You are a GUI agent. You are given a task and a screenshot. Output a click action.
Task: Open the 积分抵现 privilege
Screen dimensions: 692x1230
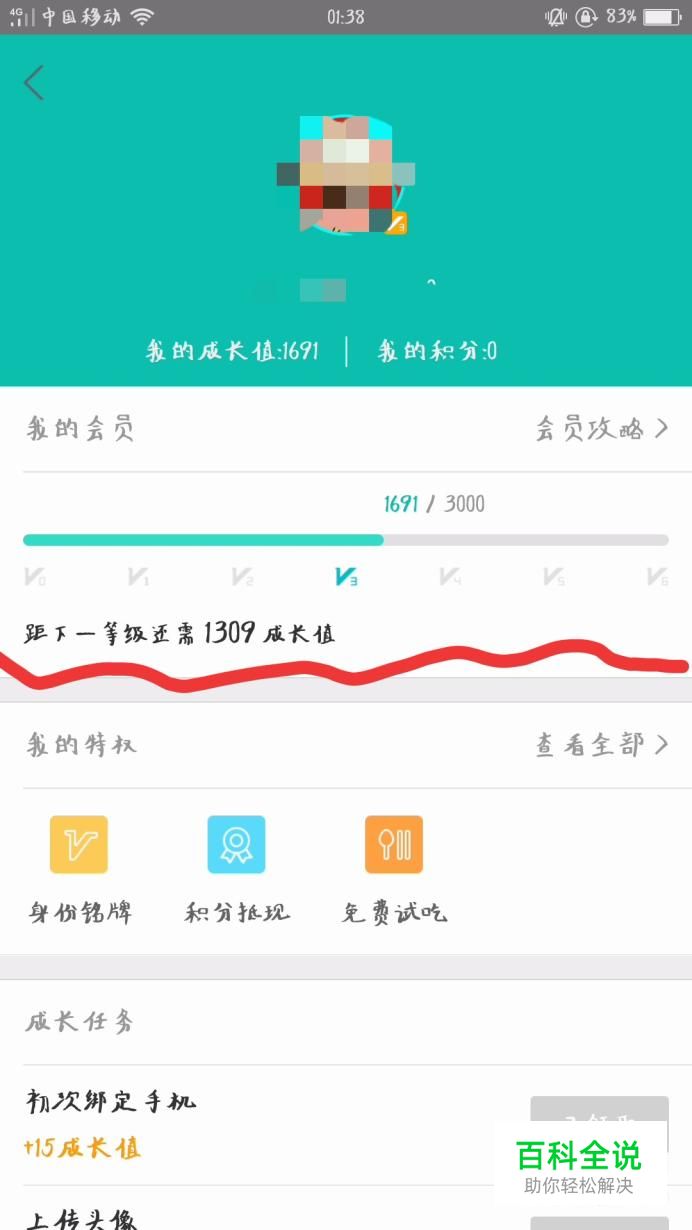[x=237, y=868]
